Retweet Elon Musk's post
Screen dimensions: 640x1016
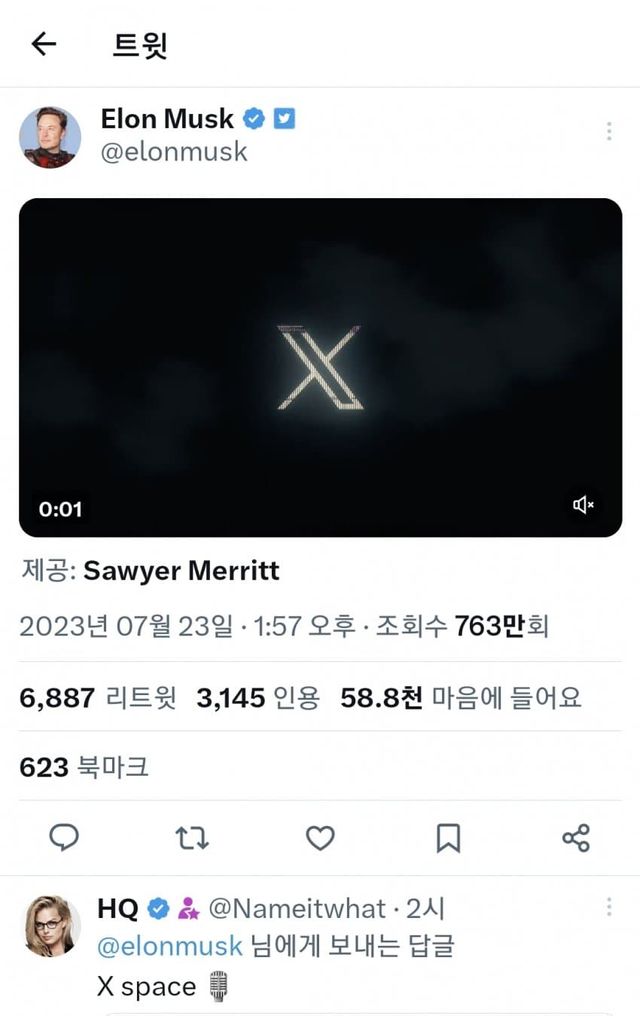click(x=192, y=838)
